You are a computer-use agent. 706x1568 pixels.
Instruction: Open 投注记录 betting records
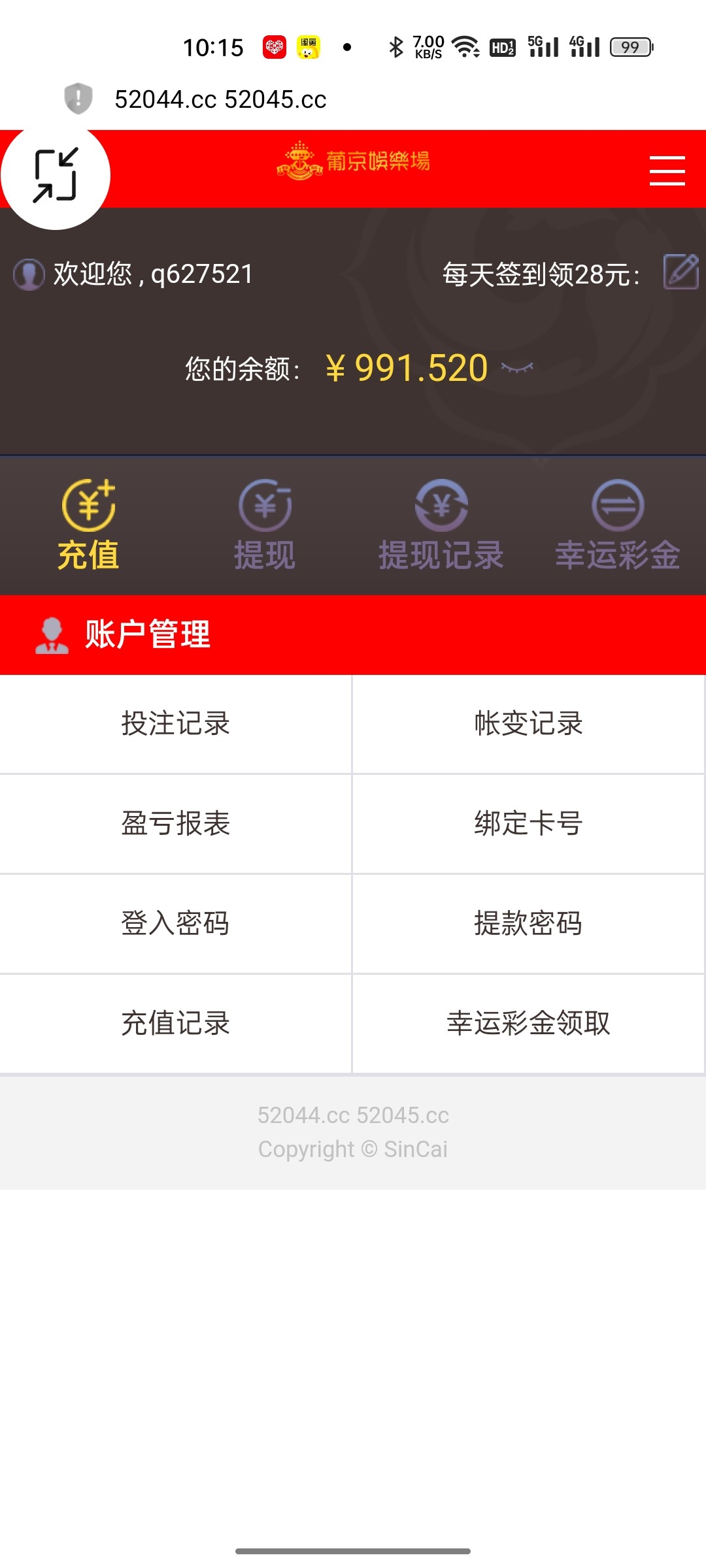tap(175, 724)
